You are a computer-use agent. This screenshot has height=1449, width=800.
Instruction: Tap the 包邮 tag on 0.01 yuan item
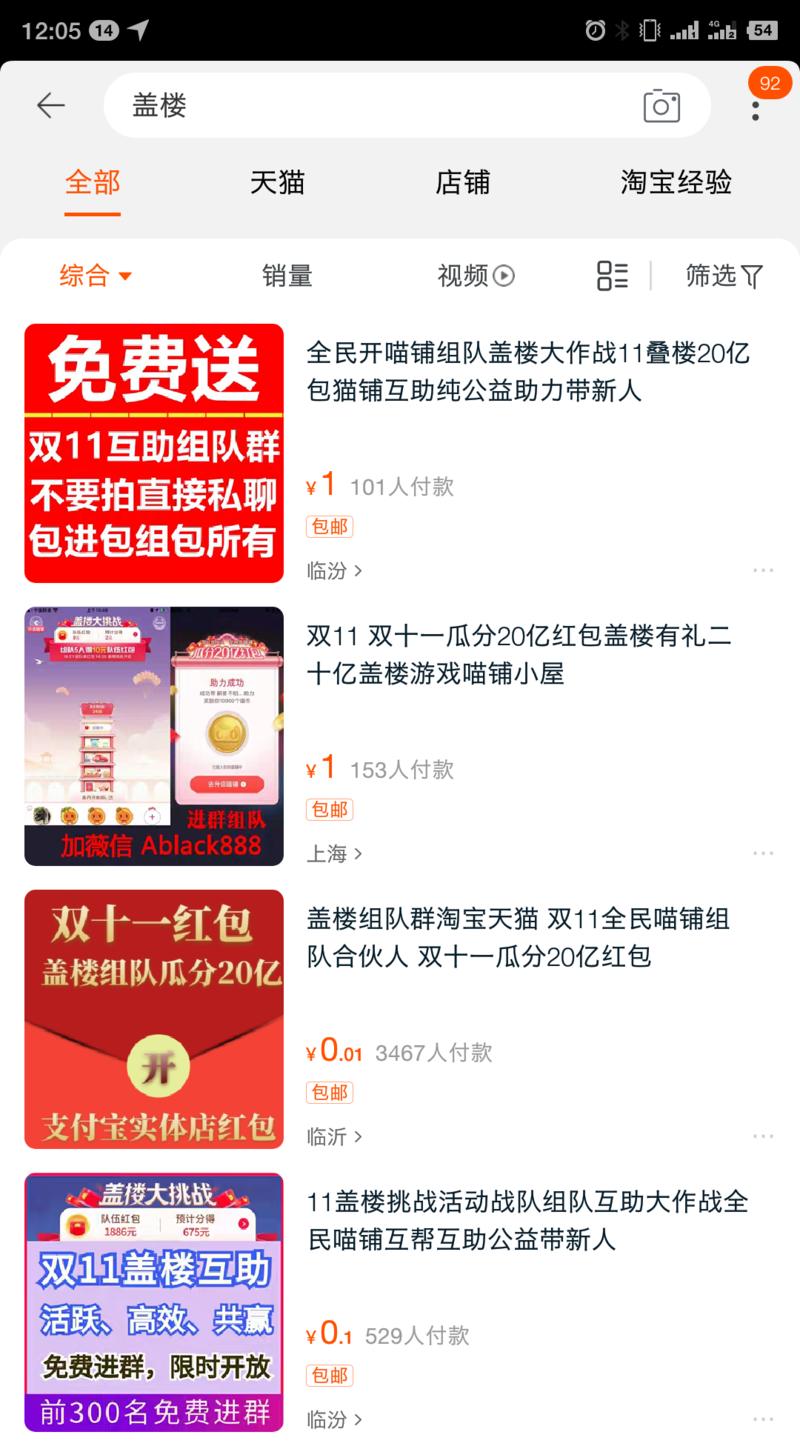click(x=329, y=1092)
